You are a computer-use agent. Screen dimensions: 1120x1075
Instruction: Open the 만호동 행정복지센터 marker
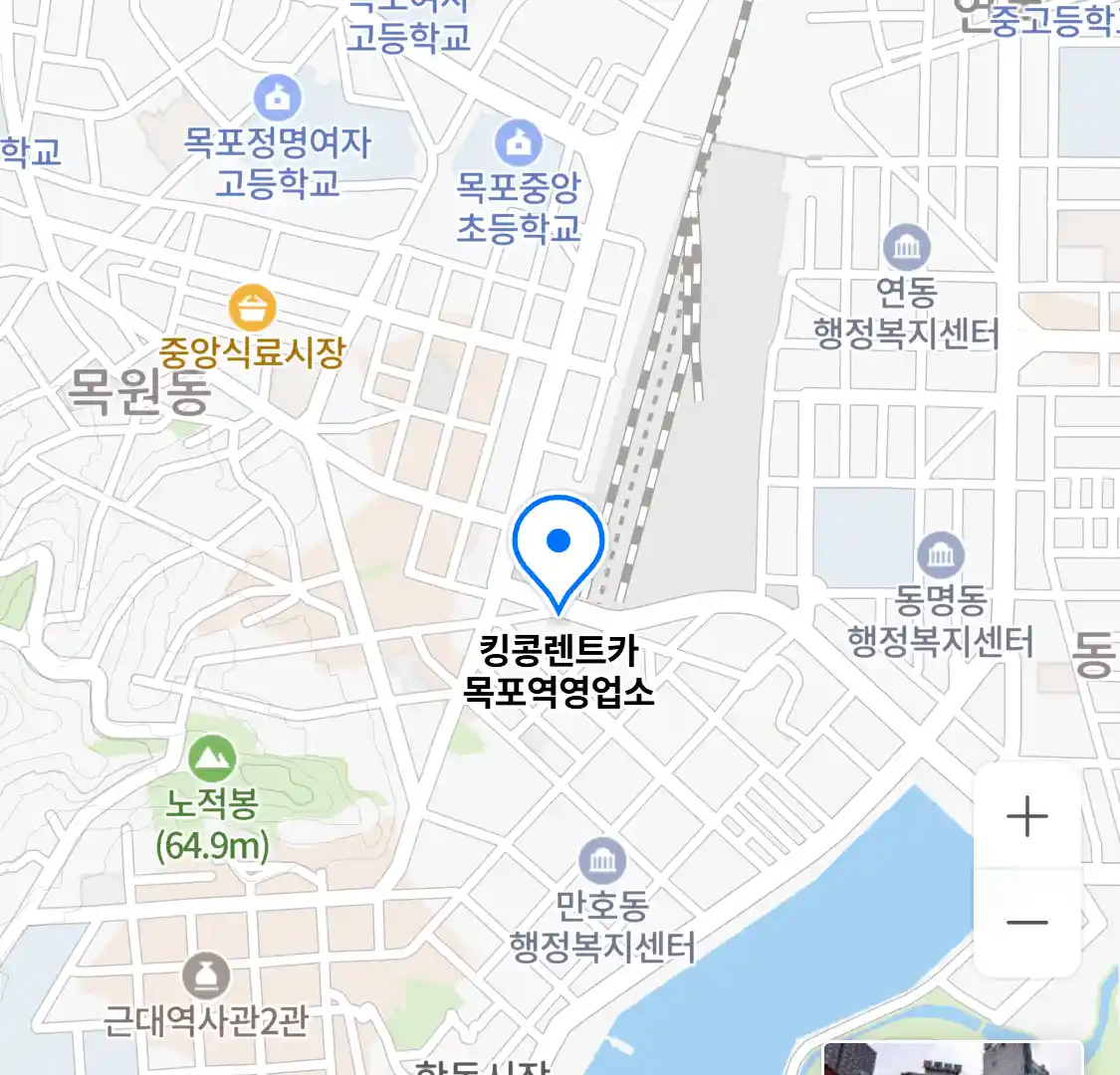(x=602, y=861)
